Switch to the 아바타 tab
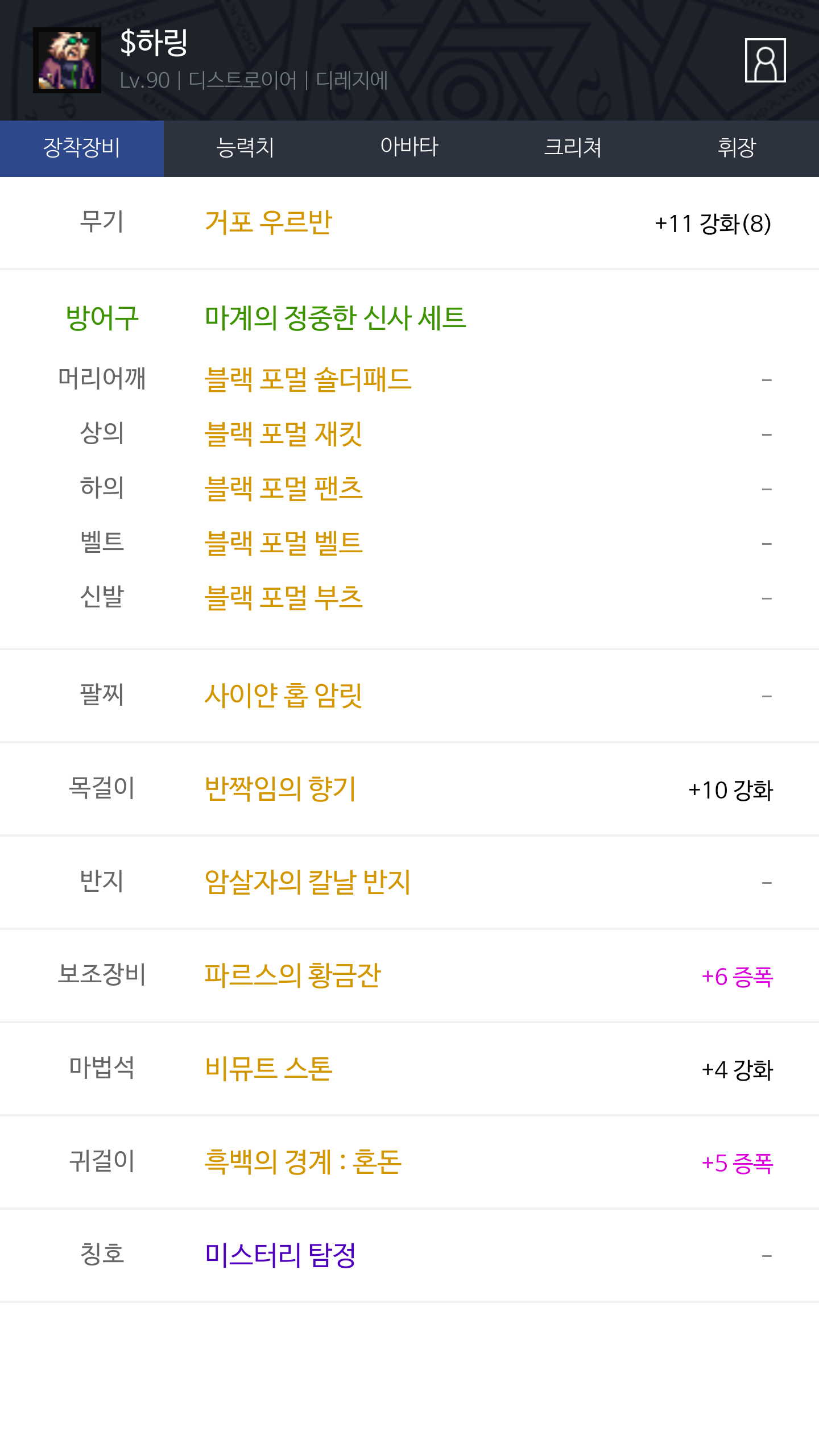819x1456 pixels. coord(409,148)
